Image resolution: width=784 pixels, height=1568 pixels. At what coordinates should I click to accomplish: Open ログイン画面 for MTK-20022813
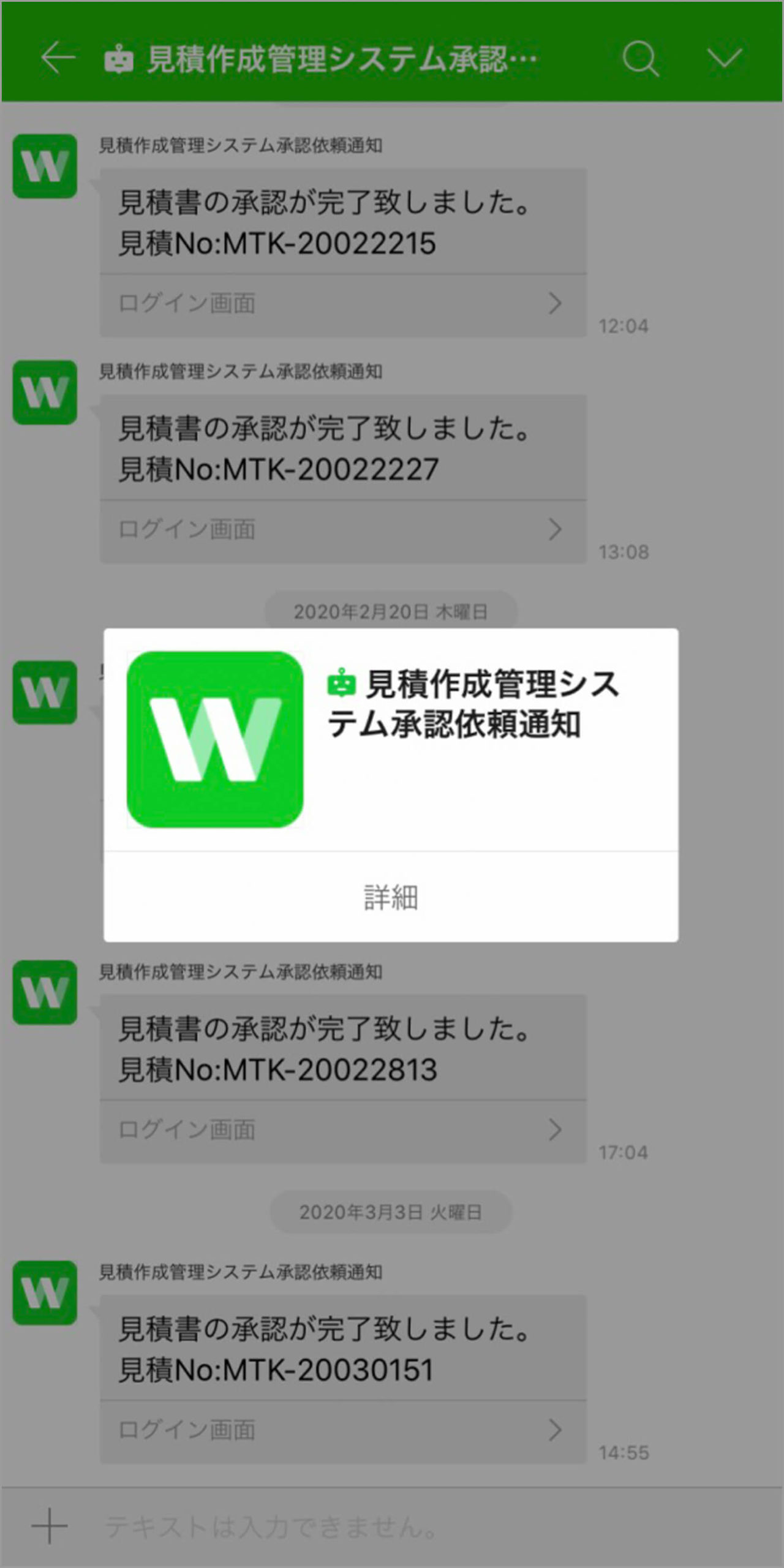(343, 1130)
